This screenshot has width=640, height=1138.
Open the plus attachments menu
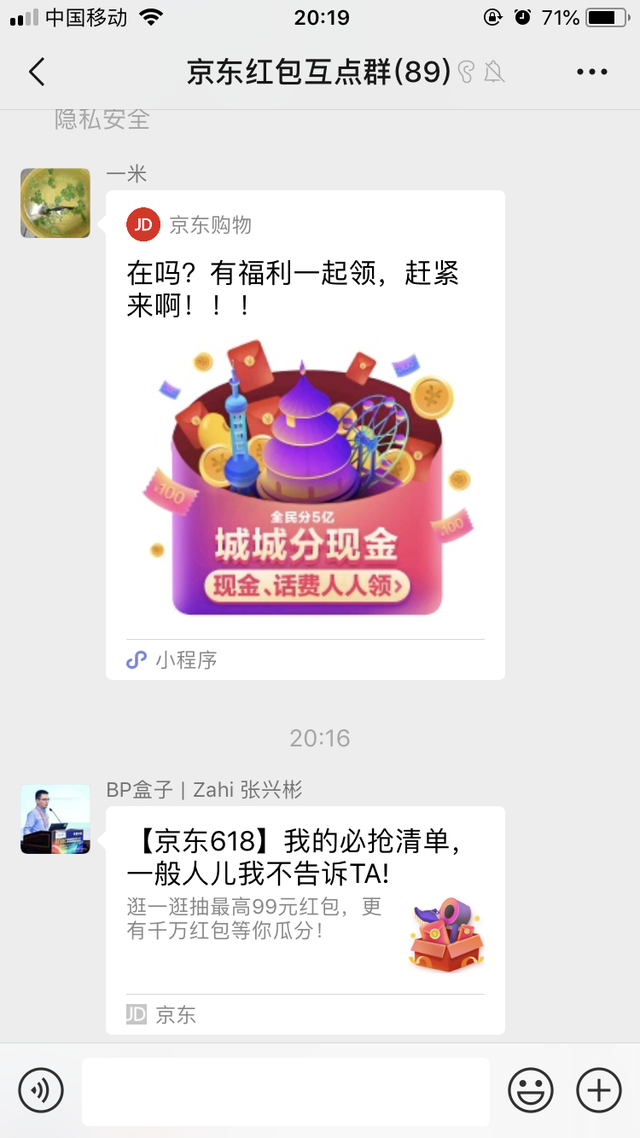pyautogui.click(x=599, y=1089)
